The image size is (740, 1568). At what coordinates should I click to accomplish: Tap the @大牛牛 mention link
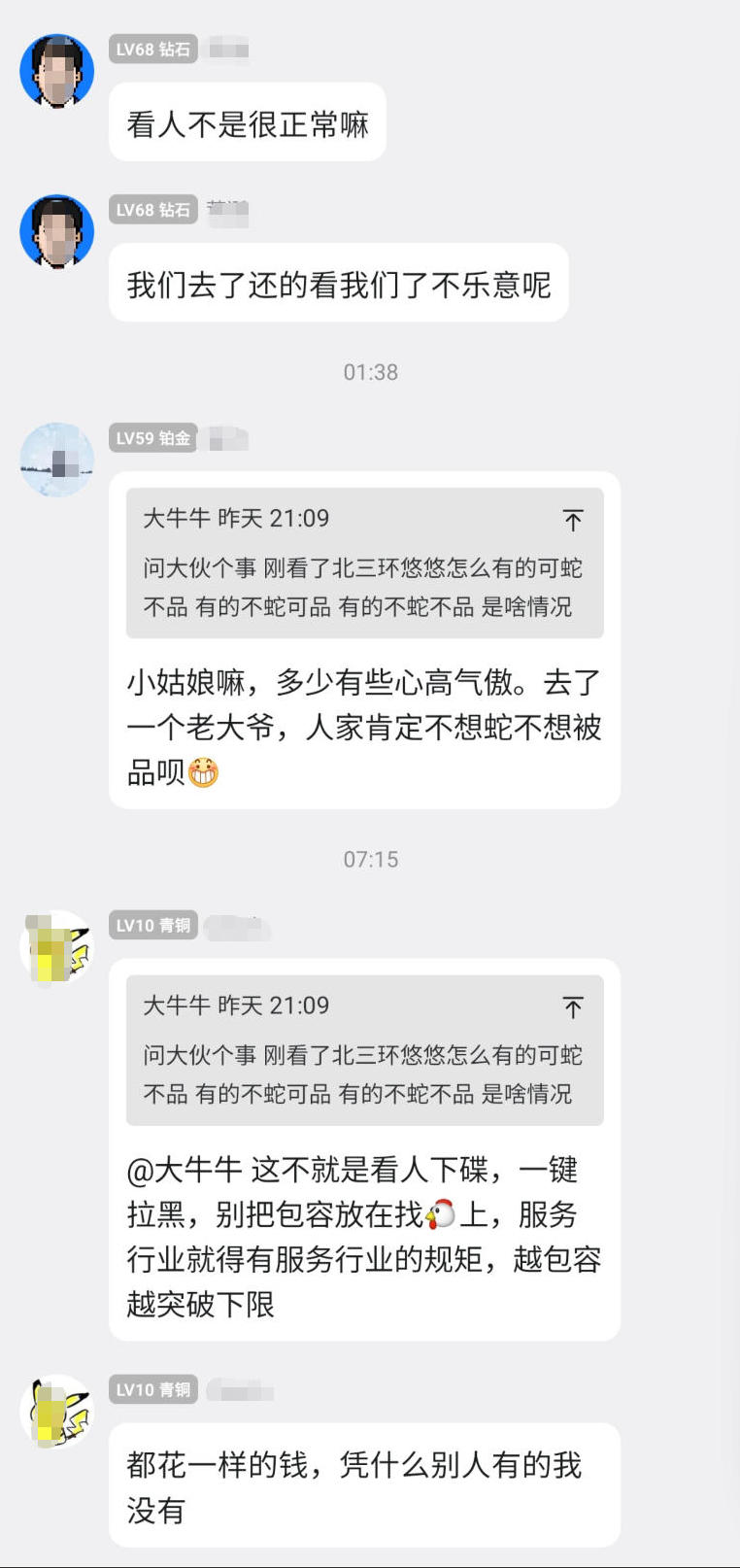click(185, 1170)
